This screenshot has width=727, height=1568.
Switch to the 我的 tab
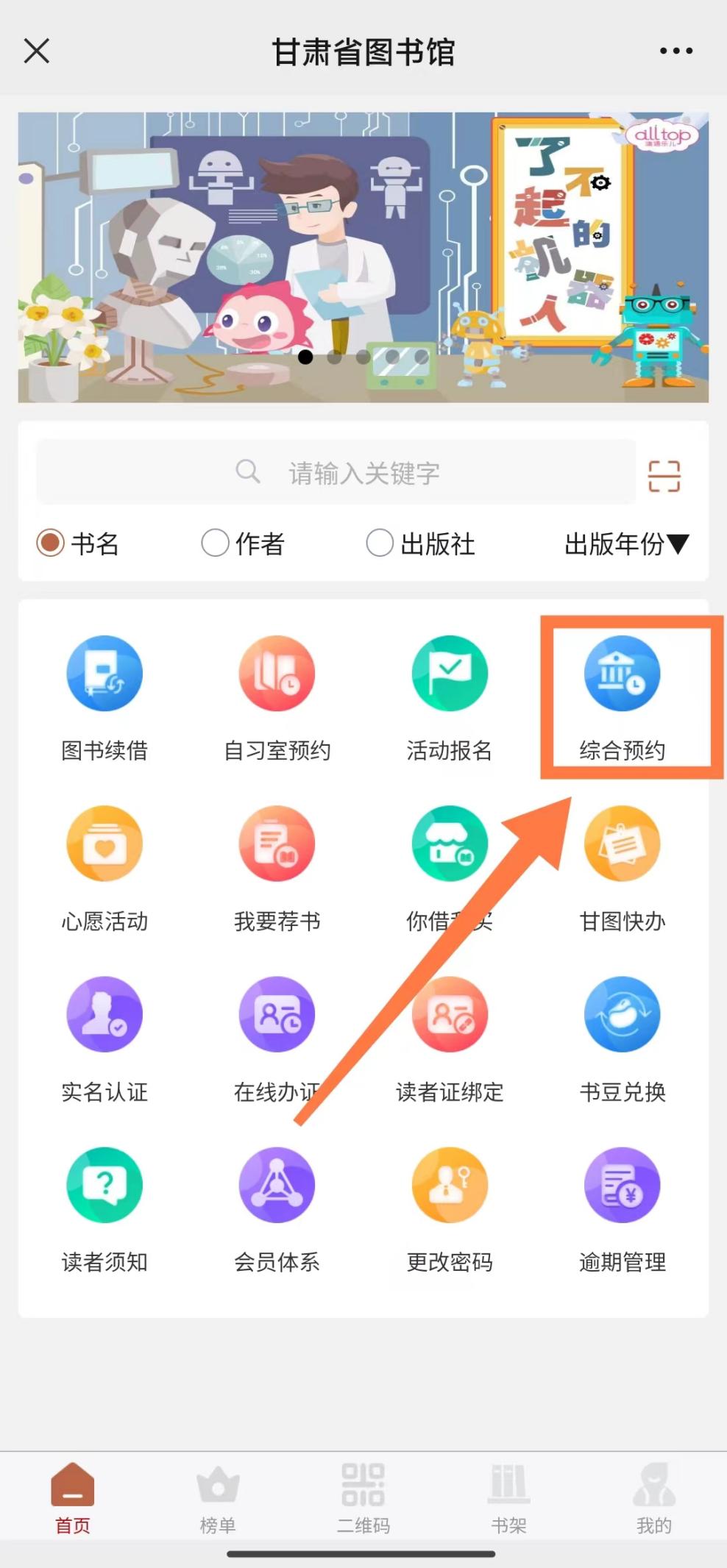(653, 1497)
